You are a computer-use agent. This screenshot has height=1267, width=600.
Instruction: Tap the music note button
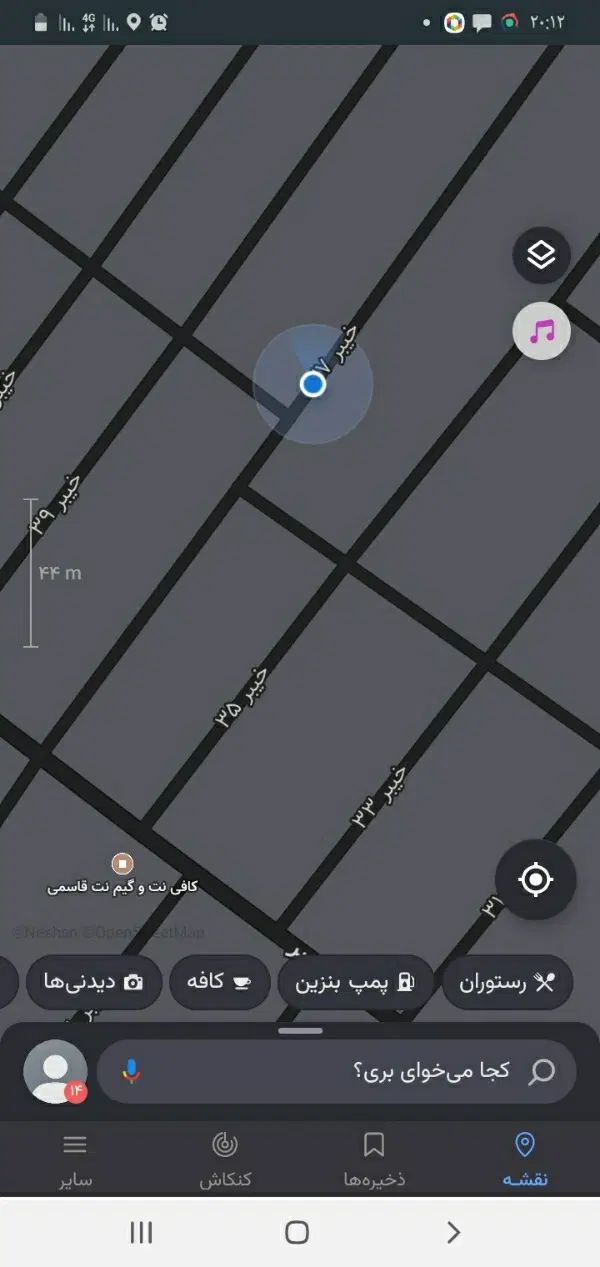click(541, 331)
